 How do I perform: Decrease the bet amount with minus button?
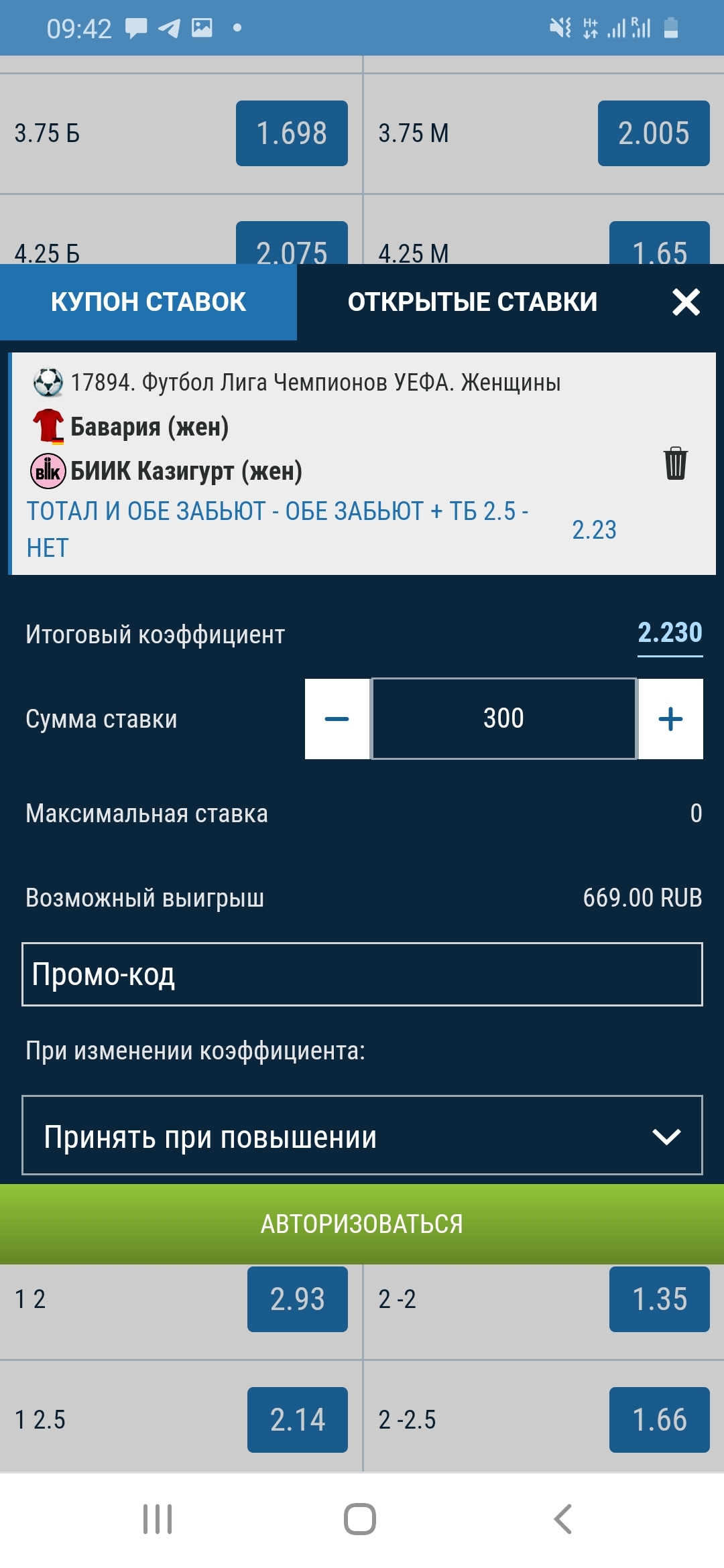click(337, 719)
